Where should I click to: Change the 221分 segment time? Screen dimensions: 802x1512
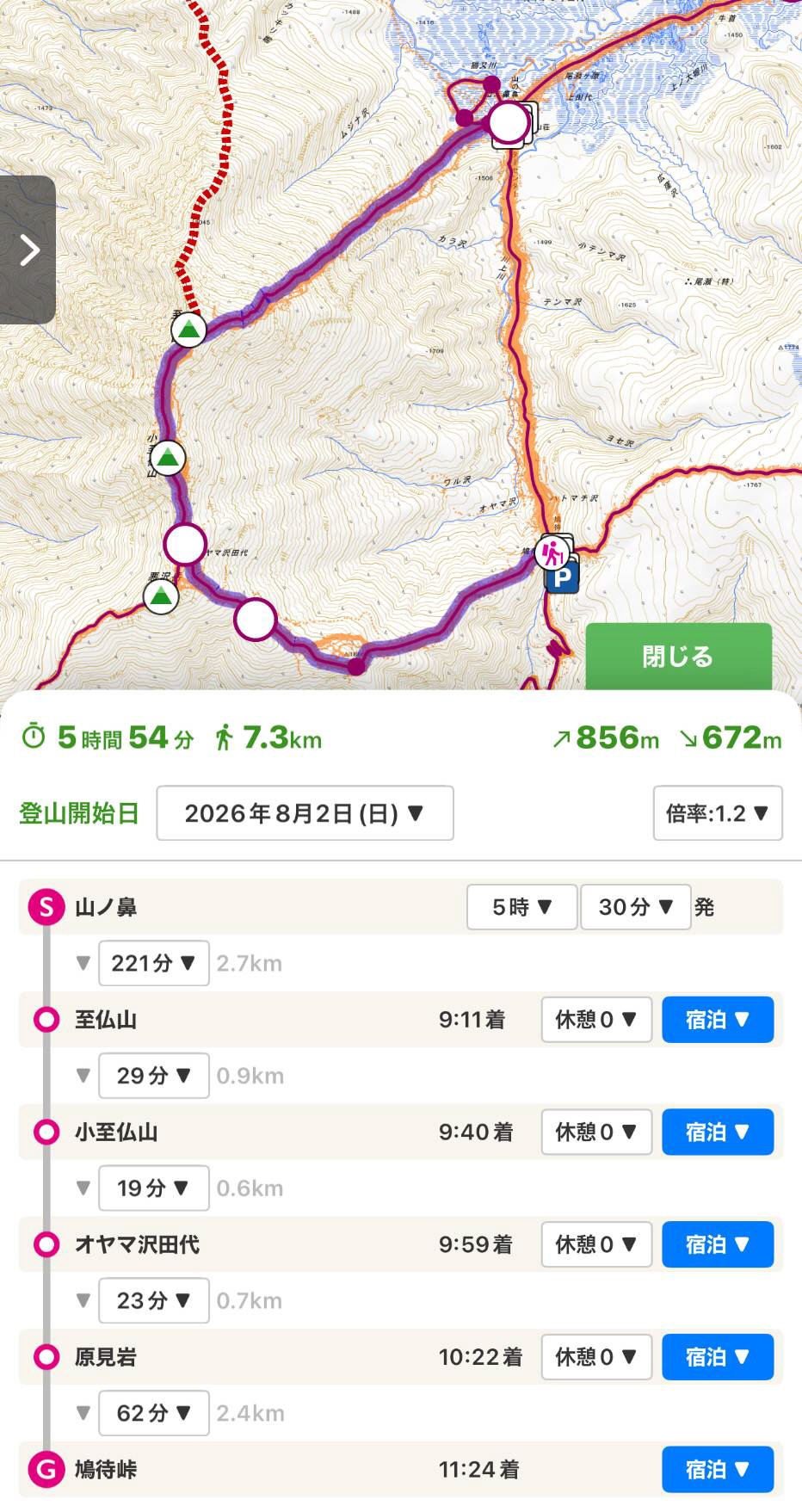(153, 963)
